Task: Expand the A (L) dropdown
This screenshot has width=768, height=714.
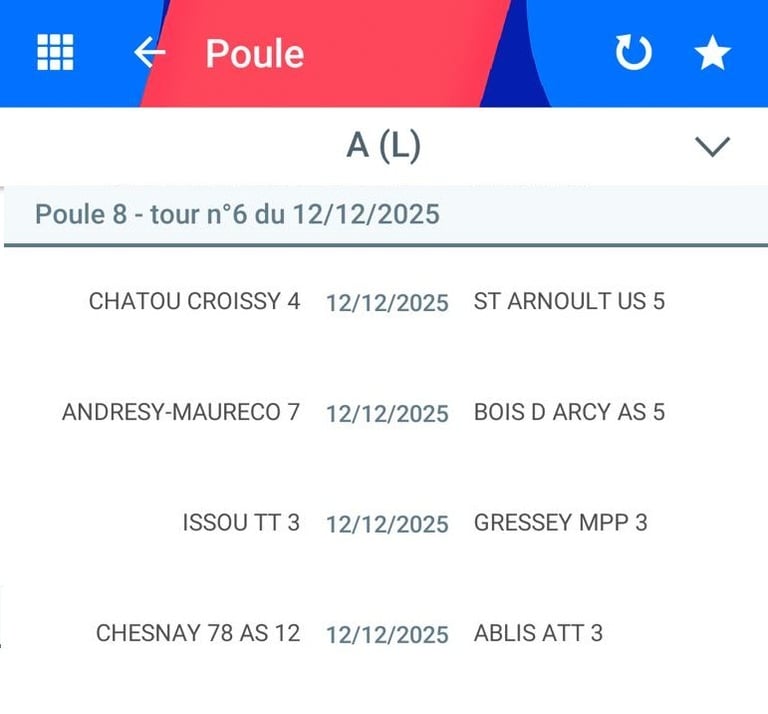Action: click(x=712, y=147)
